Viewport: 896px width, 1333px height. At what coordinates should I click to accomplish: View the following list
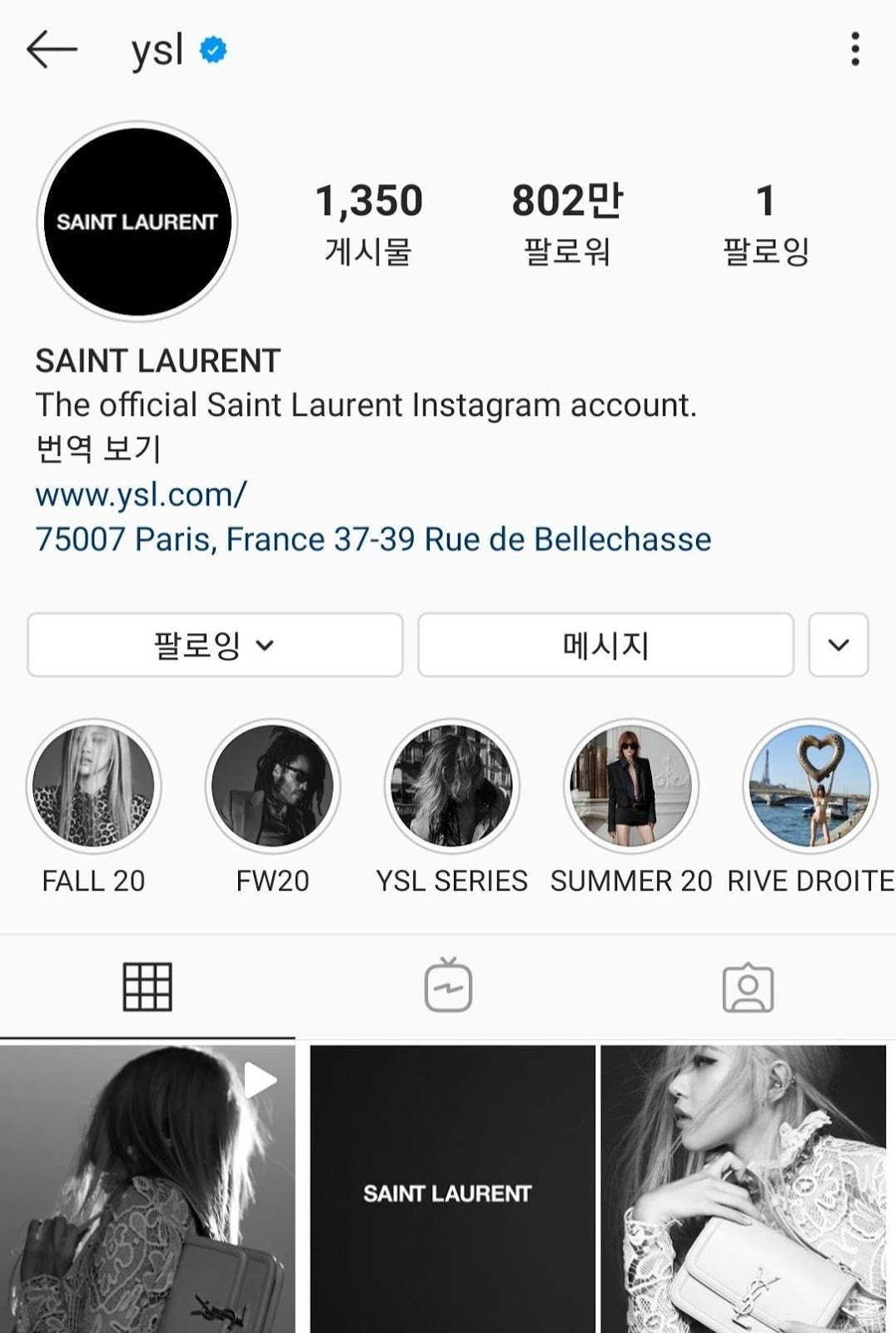click(765, 223)
